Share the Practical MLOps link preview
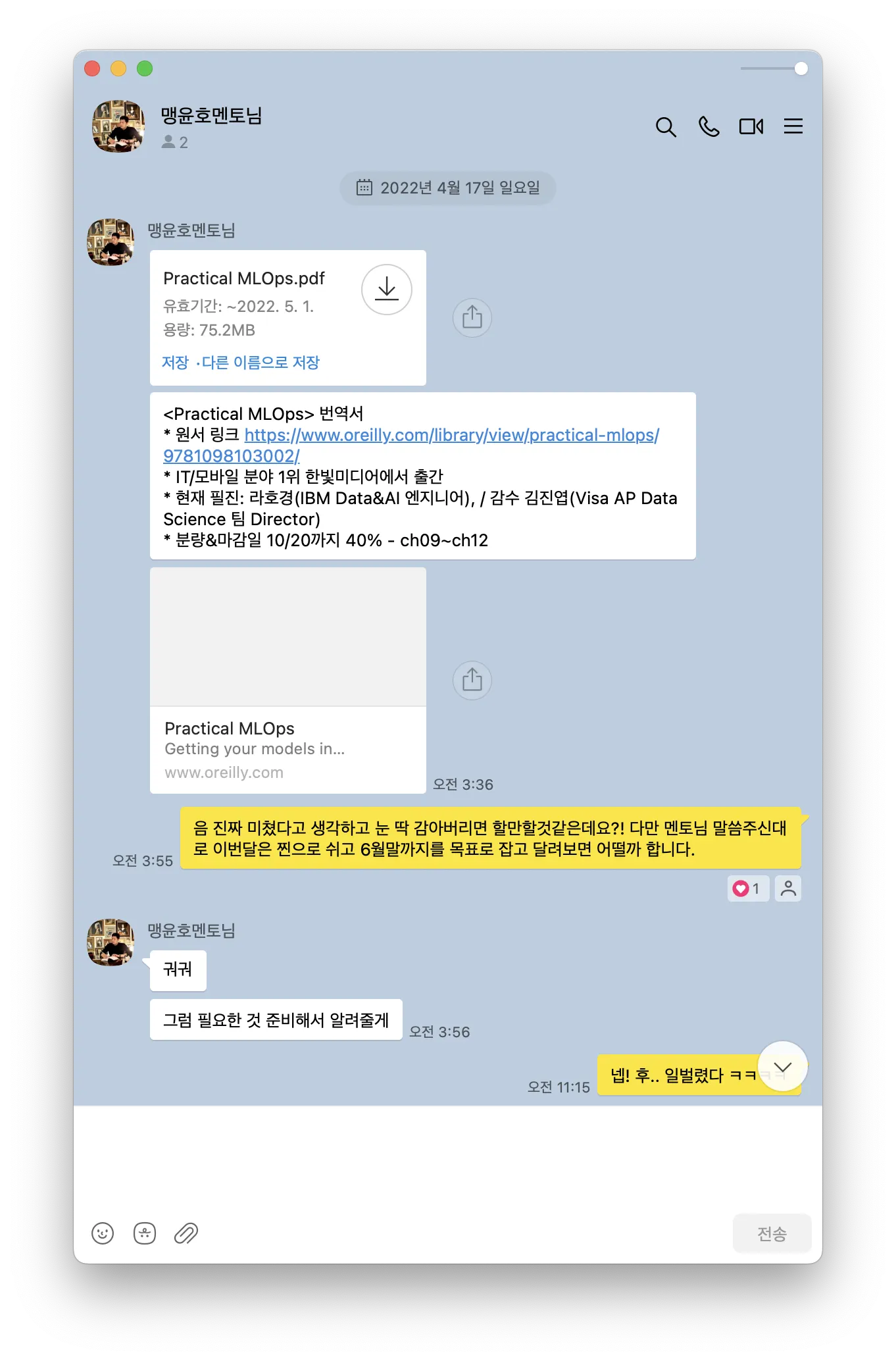Image resolution: width=896 pixels, height=1361 pixels. [x=472, y=680]
